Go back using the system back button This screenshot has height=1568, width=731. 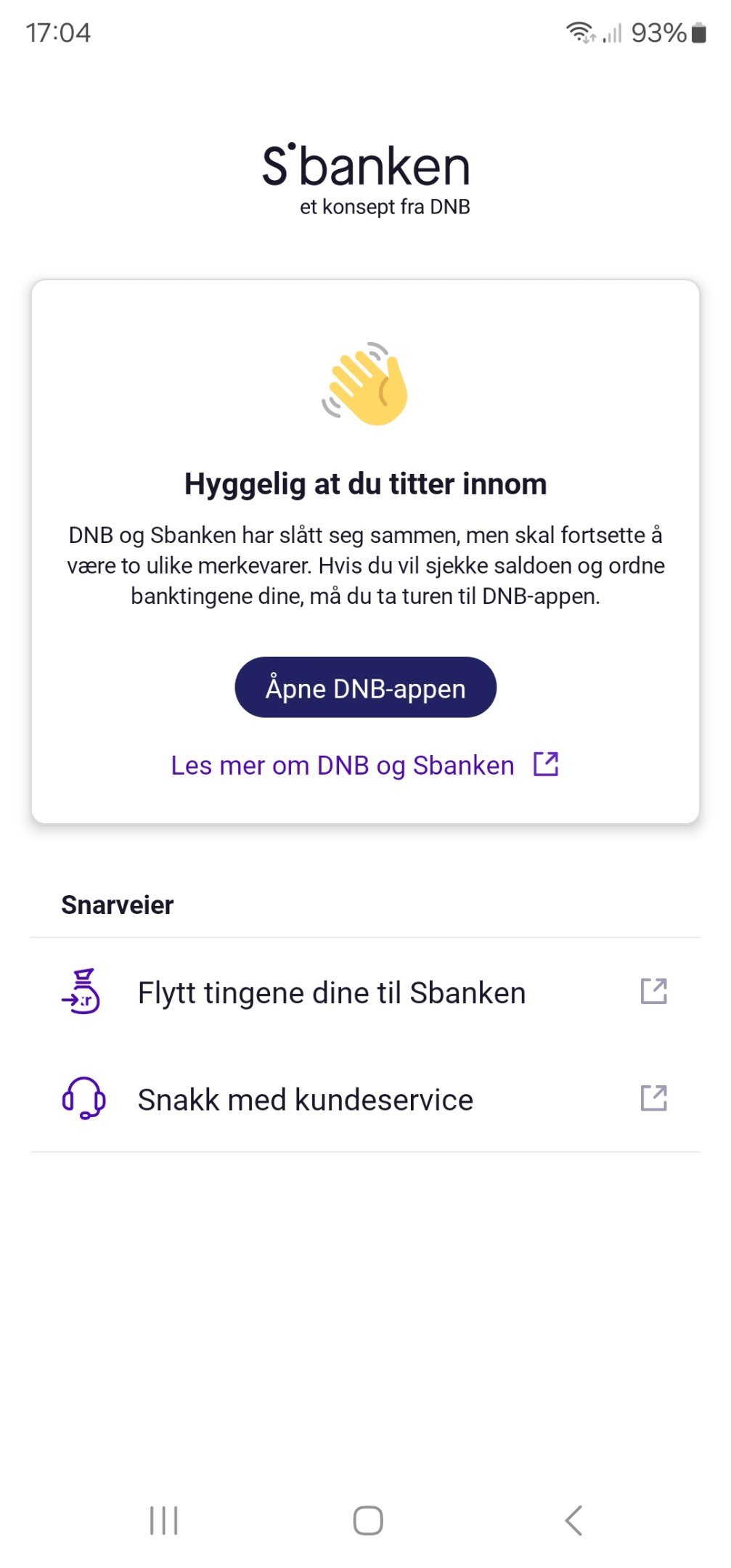(x=573, y=1520)
